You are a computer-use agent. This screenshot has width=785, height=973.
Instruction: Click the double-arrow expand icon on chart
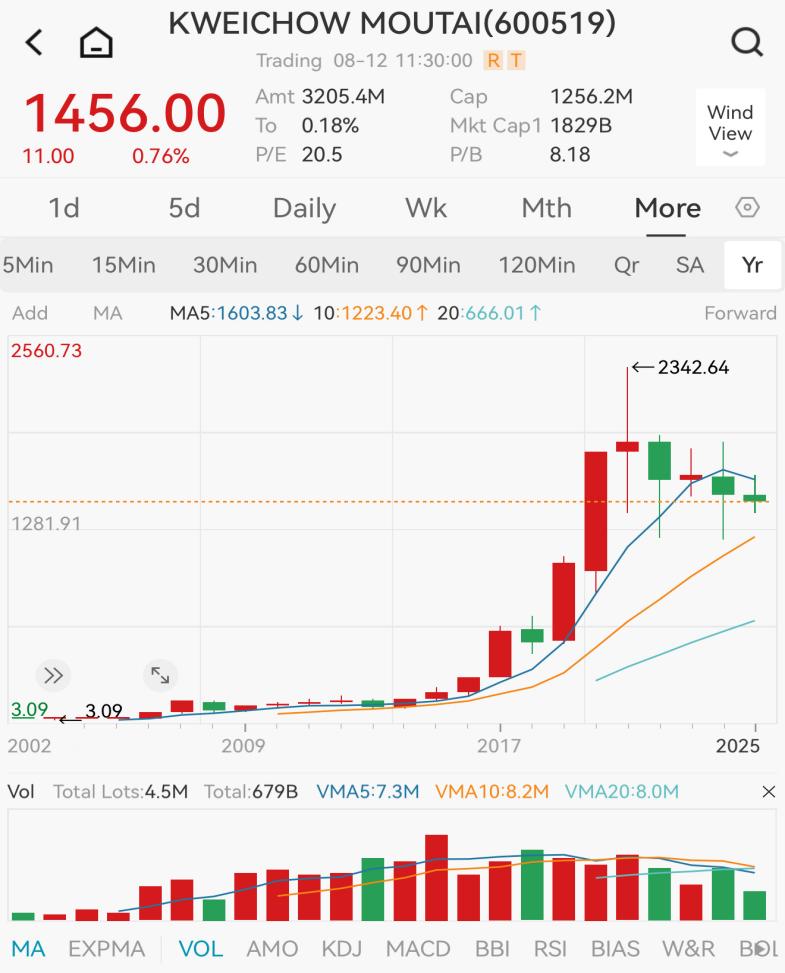tap(53, 675)
